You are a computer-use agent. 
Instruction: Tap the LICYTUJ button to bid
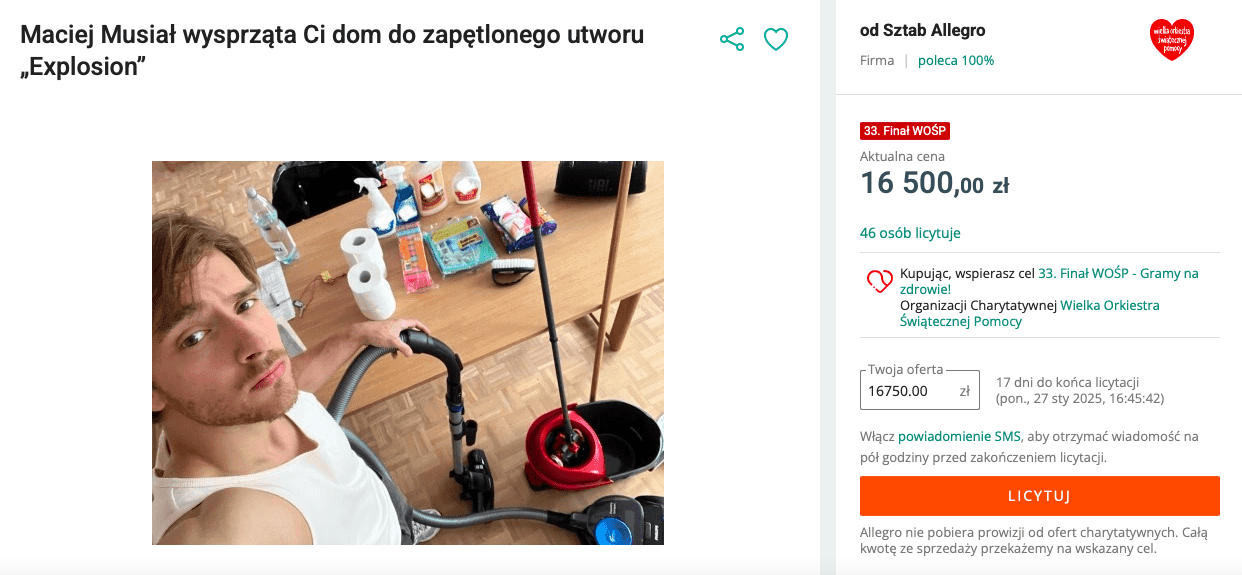pos(1039,496)
